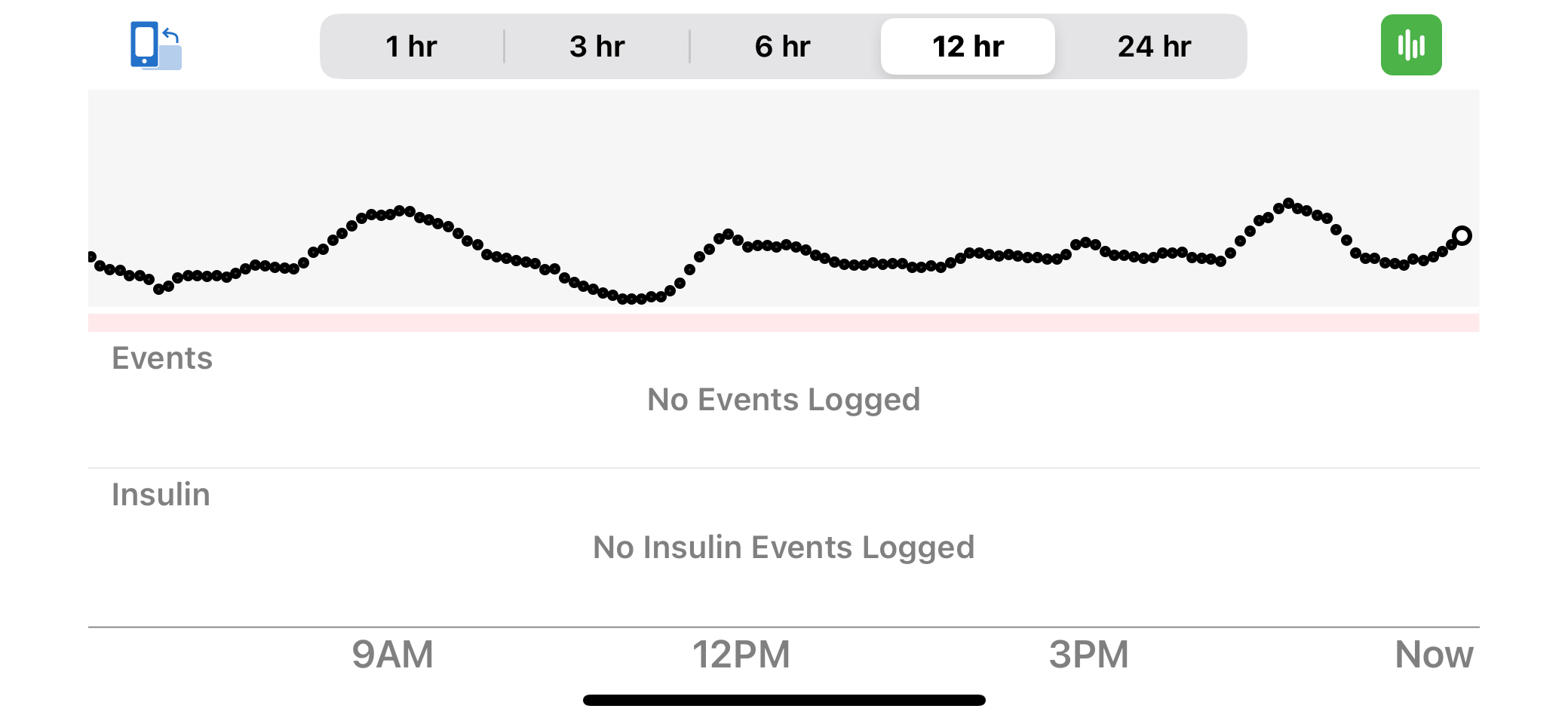Switch to the 24 hr view
The height and width of the screenshot is (724, 1568).
coord(1154,47)
